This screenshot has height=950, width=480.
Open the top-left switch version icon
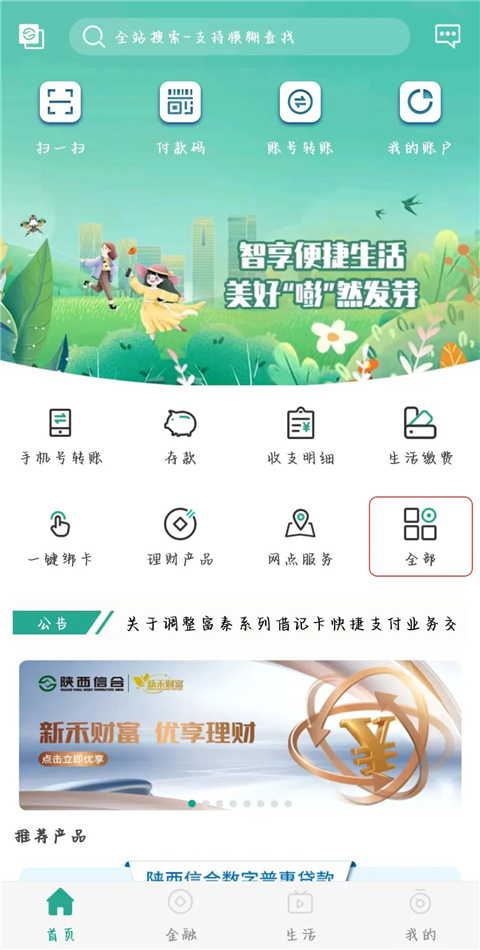[32, 36]
